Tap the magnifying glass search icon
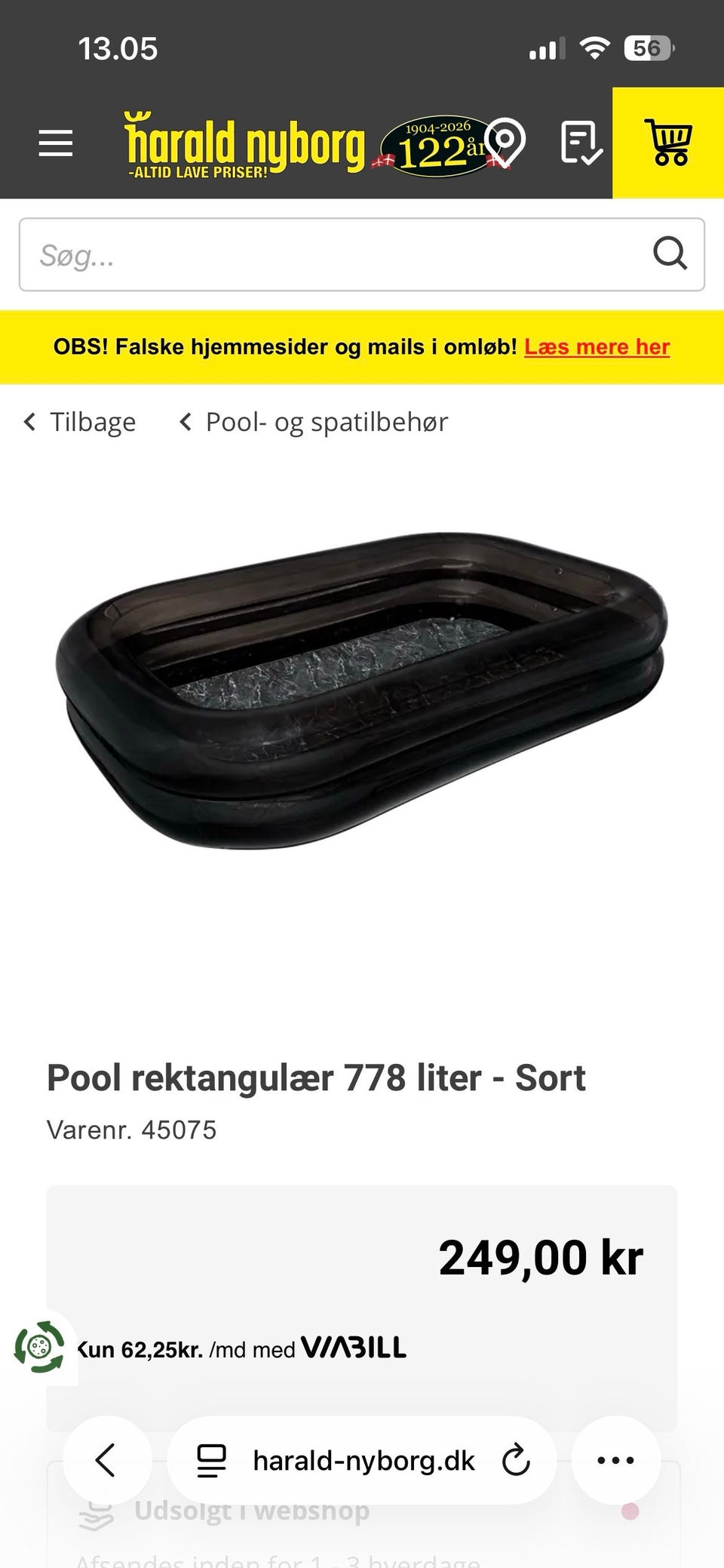The width and height of the screenshot is (724, 1568). pyautogui.click(x=670, y=254)
